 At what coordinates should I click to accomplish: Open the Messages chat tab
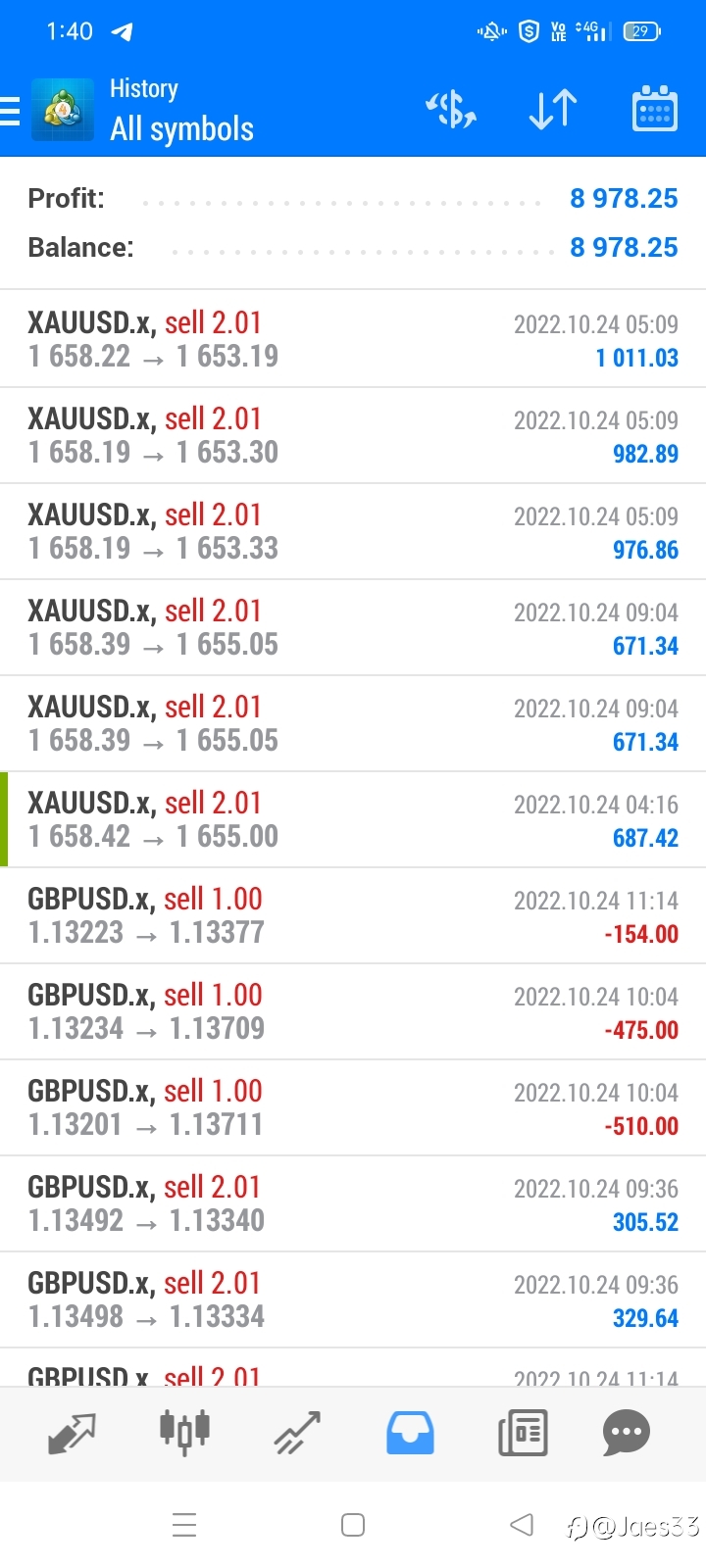click(x=627, y=1433)
